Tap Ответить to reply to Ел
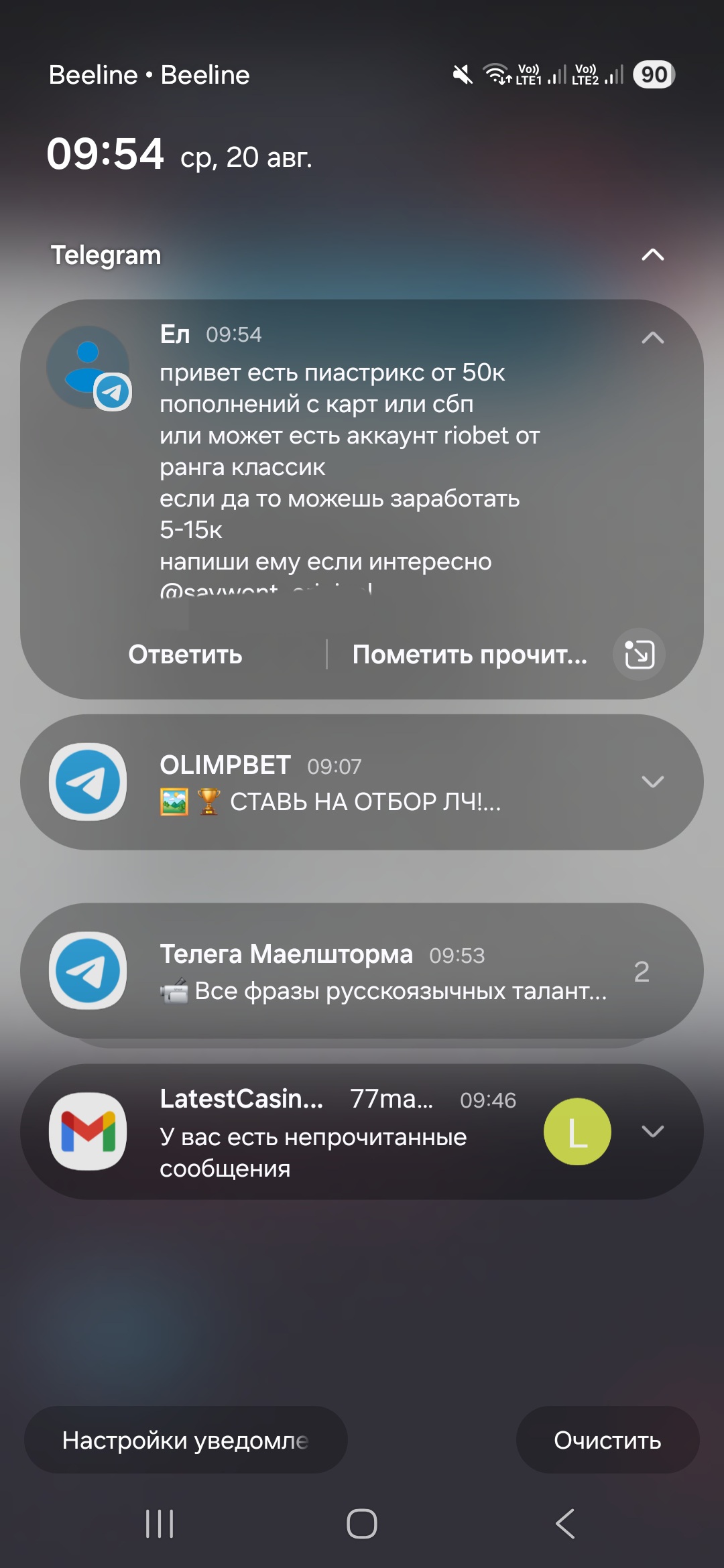Viewport: 724px width, 1568px height. pos(185,655)
